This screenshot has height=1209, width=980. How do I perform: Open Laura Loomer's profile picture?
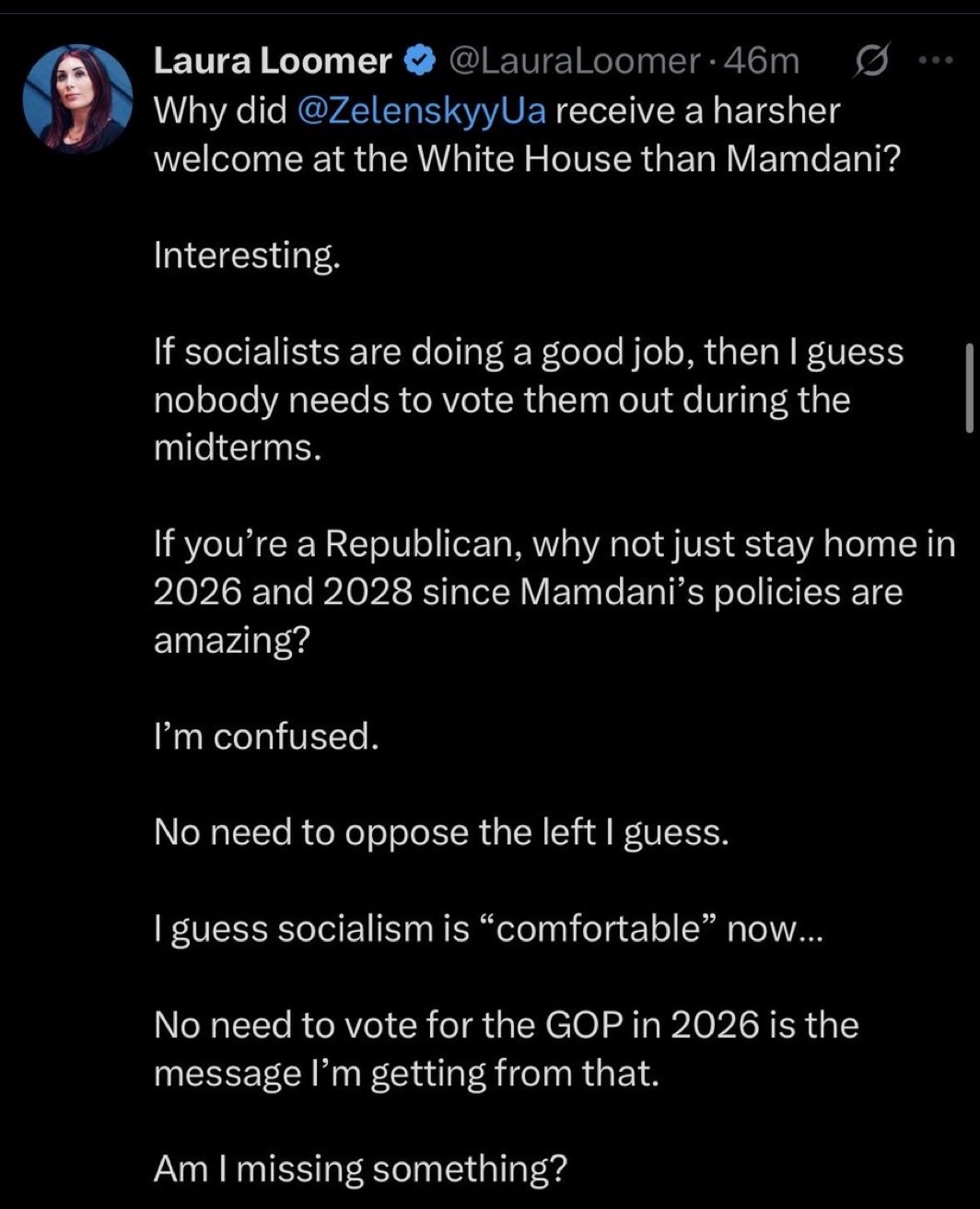click(77, 99)
